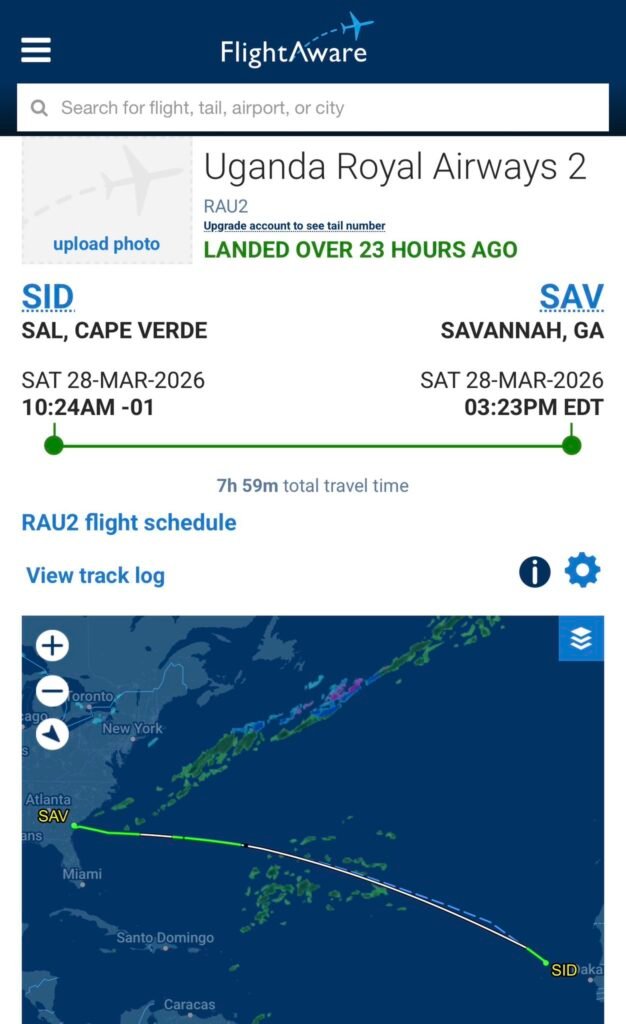Open the hamburger menu
The image size is (626, 1024).
[x=36, y=49]
